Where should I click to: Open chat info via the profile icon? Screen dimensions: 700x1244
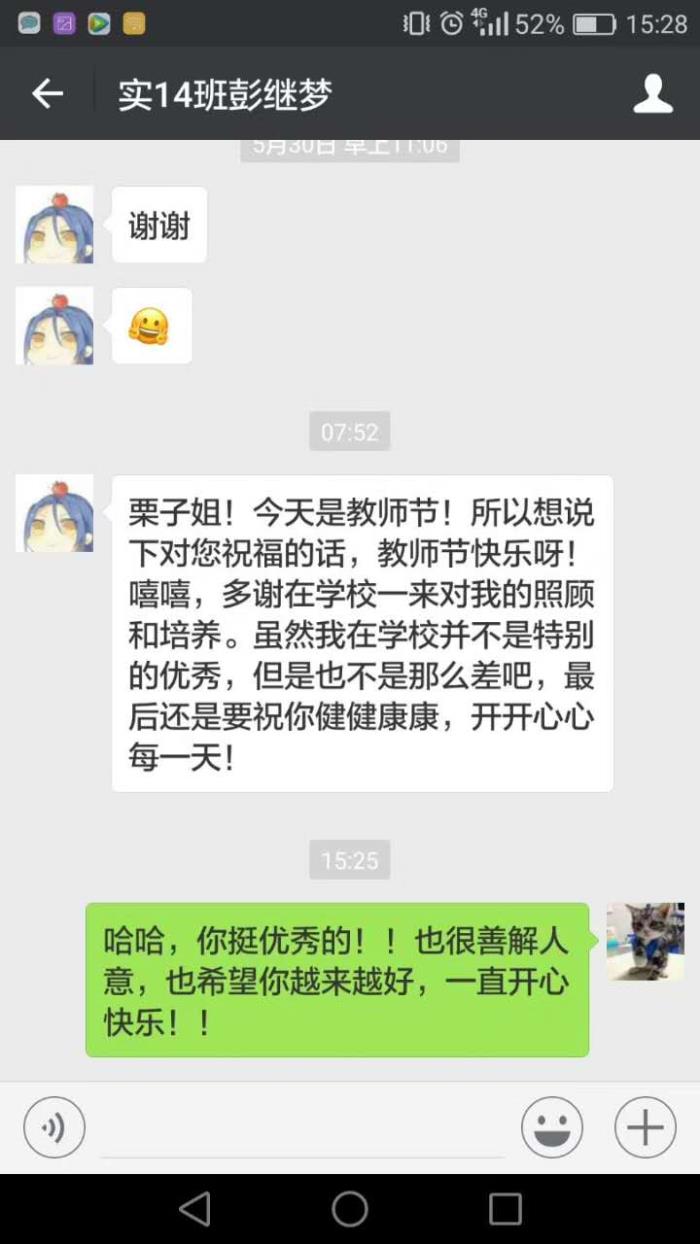653,94
